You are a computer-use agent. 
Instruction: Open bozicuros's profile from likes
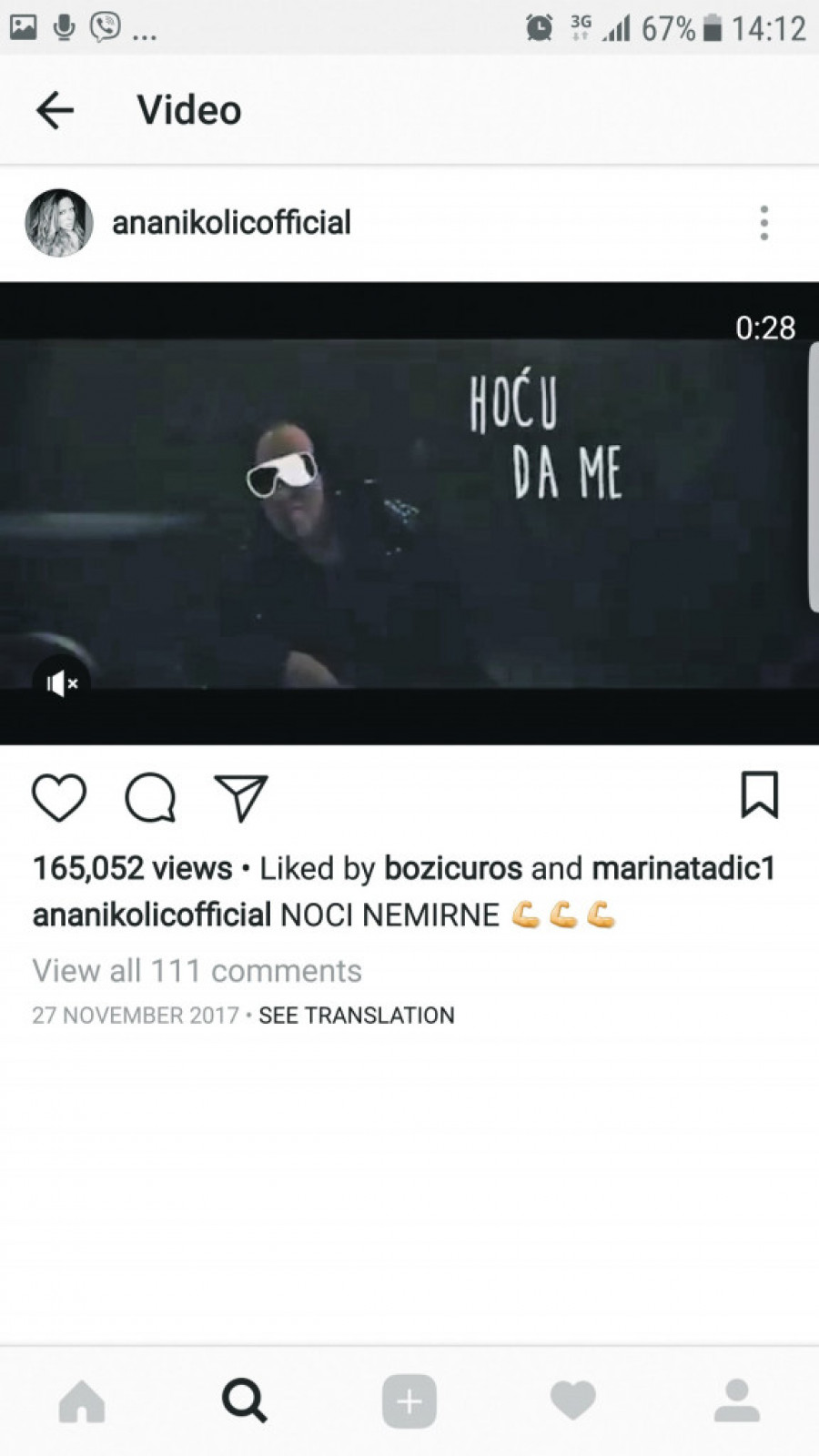[453, 868]
